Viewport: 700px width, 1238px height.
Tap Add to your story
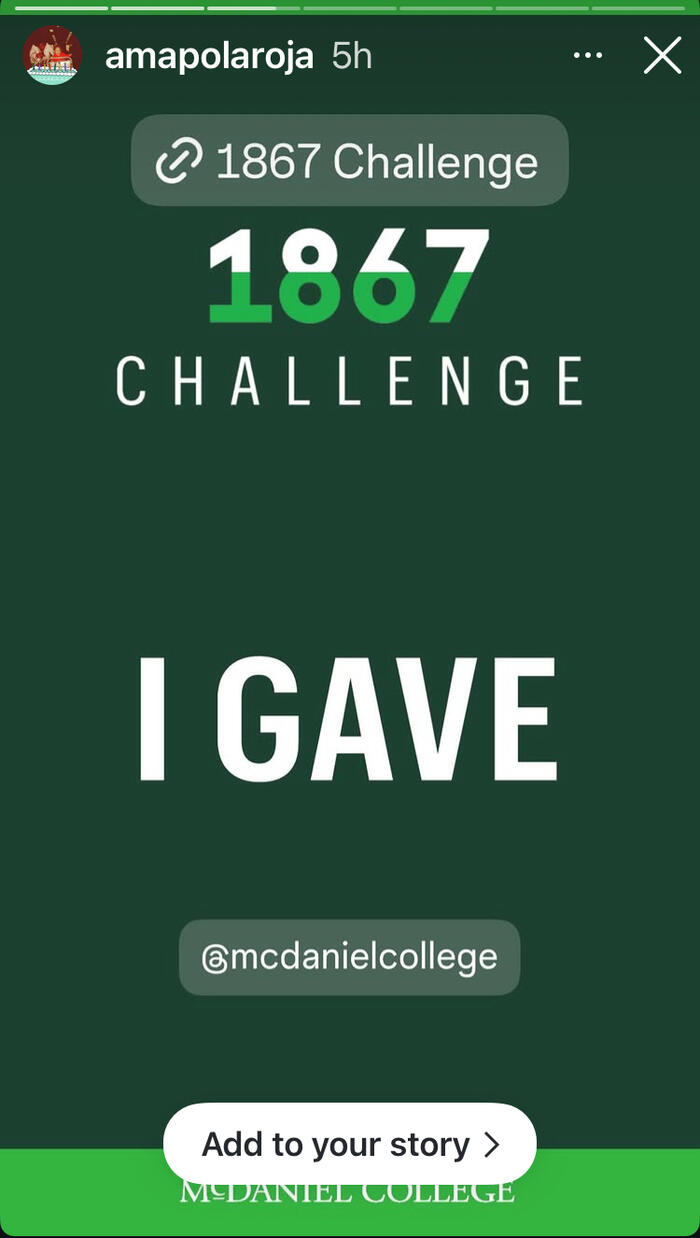(x=350, y=1144)
